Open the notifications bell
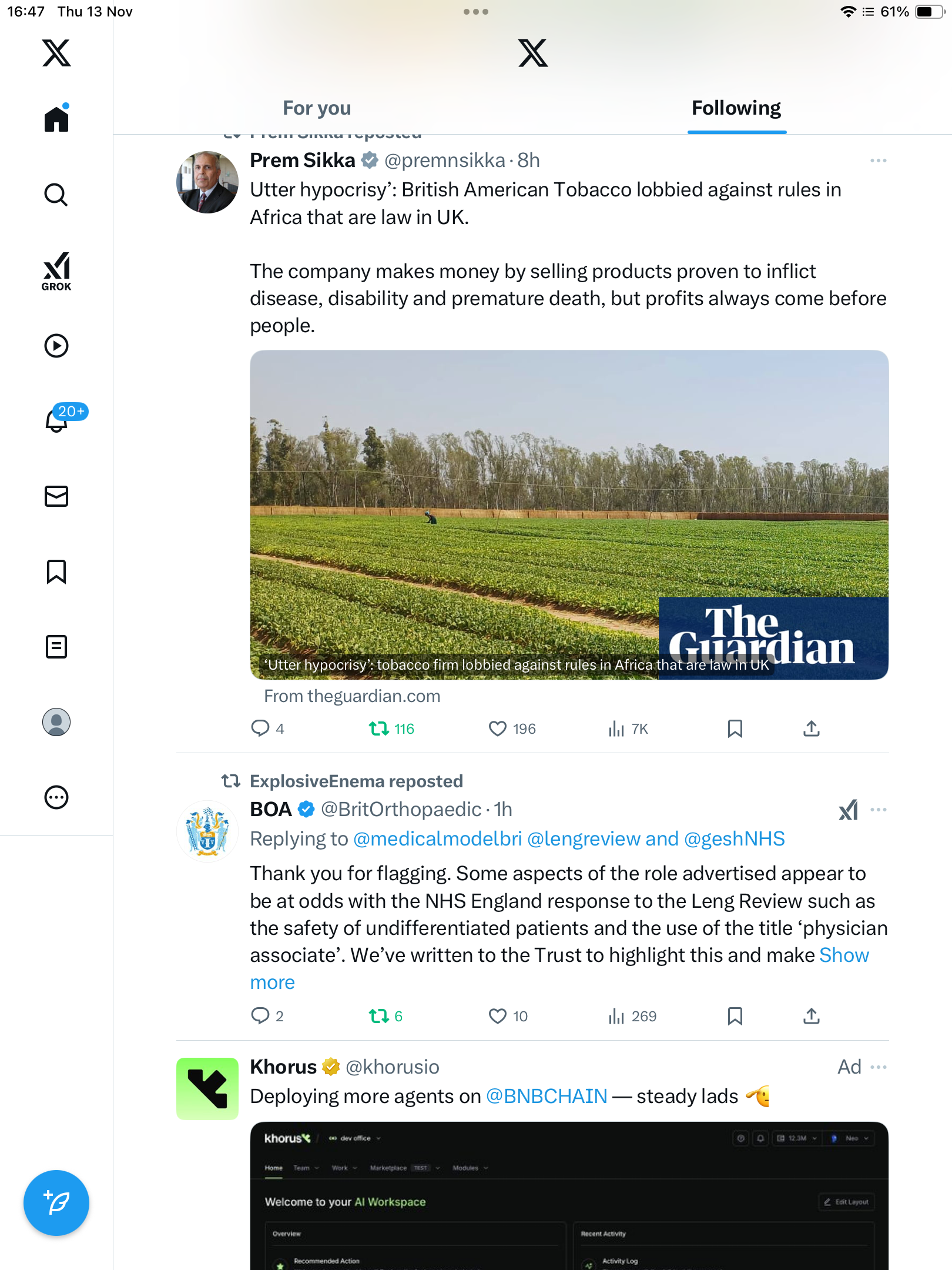Screen dimensions: 952x1270 57,420
